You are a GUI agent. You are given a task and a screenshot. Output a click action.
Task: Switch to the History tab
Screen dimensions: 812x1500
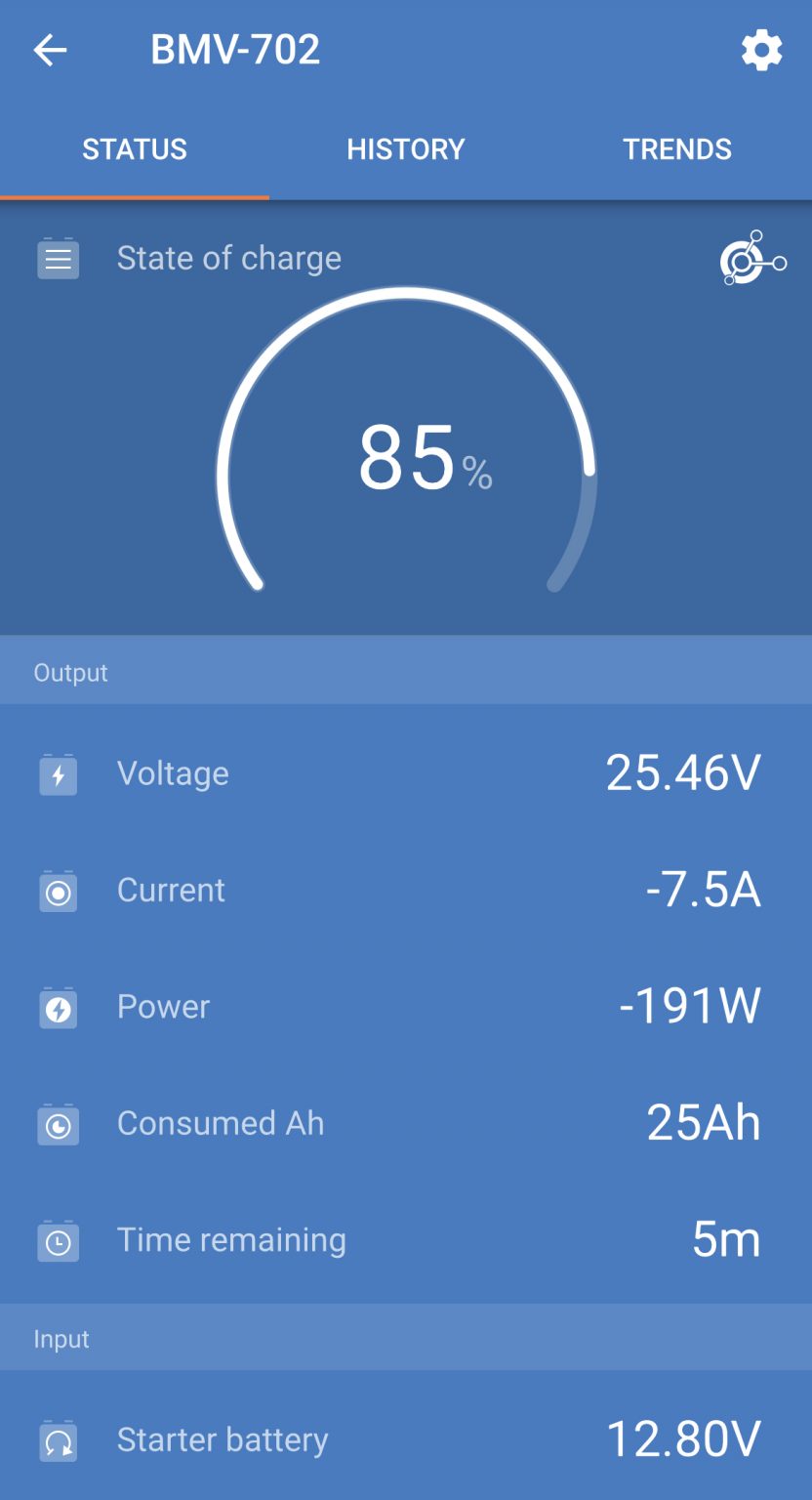point(405,149)
